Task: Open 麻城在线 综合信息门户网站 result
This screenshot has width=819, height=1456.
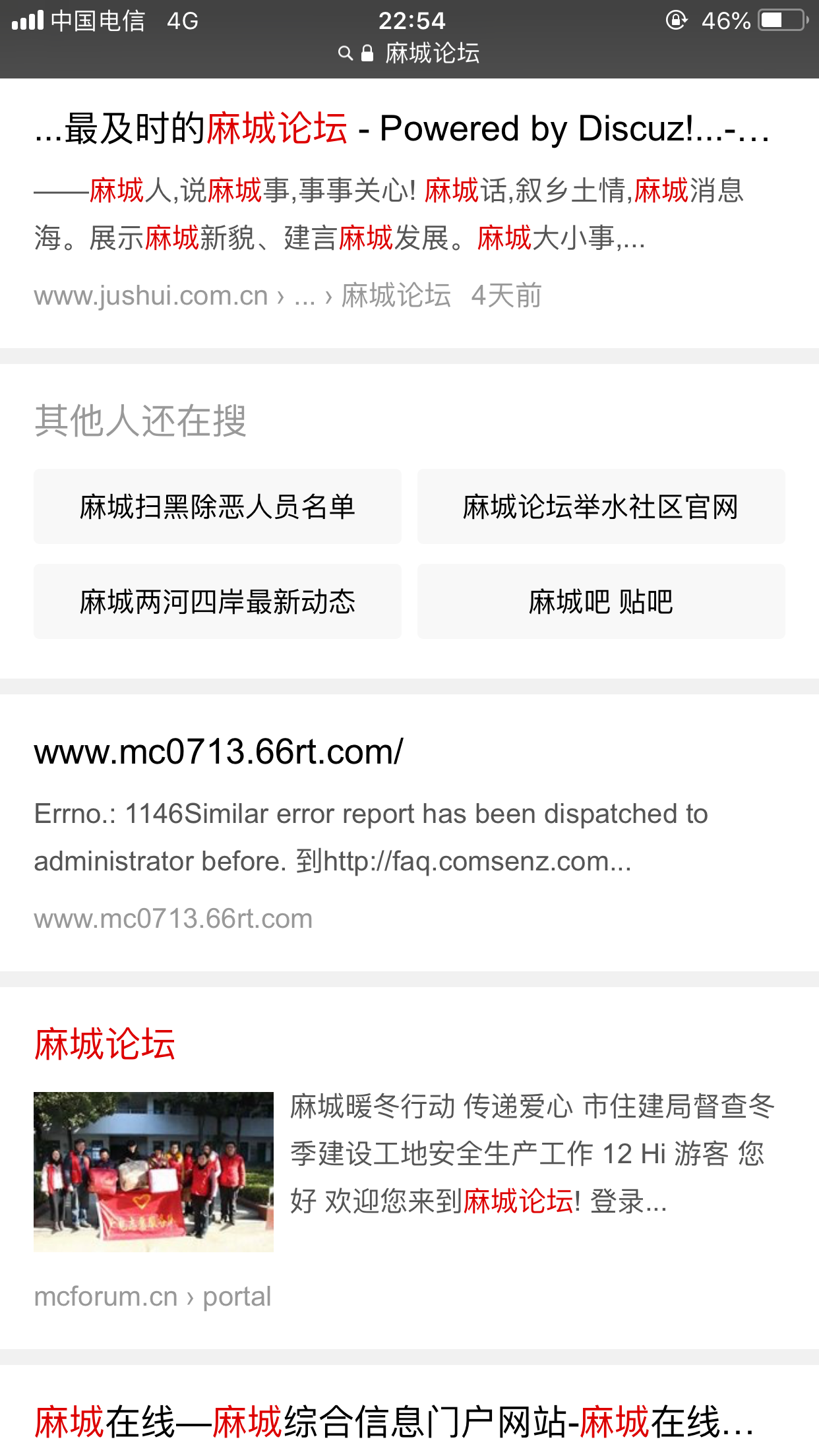Action: pos(393,1422)
